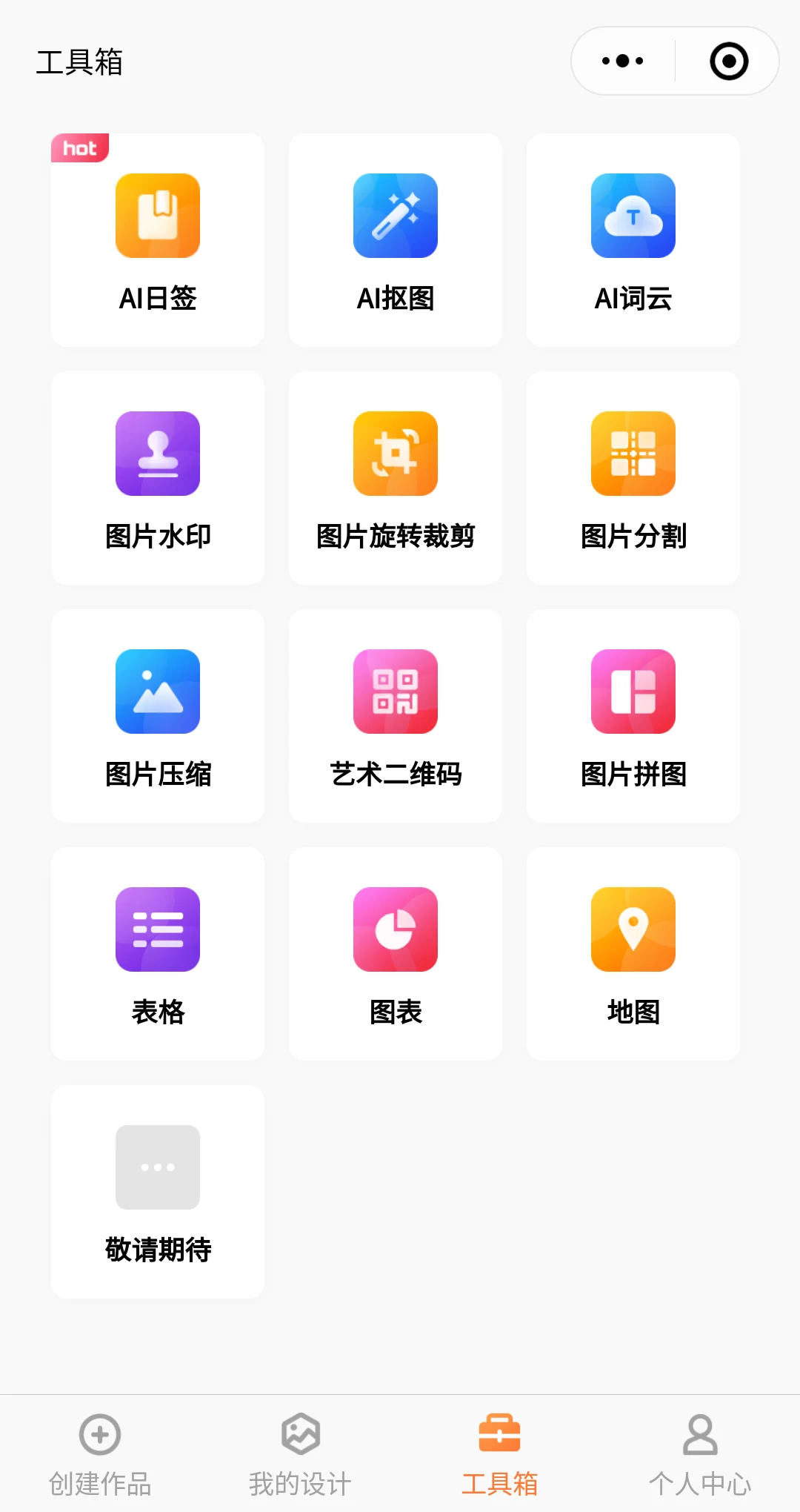Image resolution: width=800 pixels, height=1512 pixels.
Task: Open the AI日签 tool
Action: 158,240
